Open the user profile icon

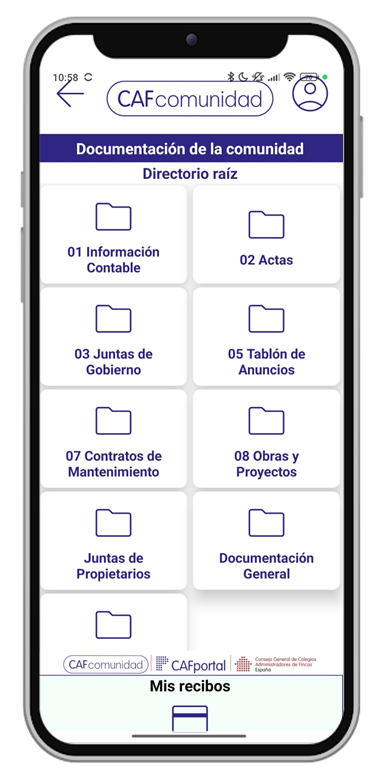click(x=310, y=94)
